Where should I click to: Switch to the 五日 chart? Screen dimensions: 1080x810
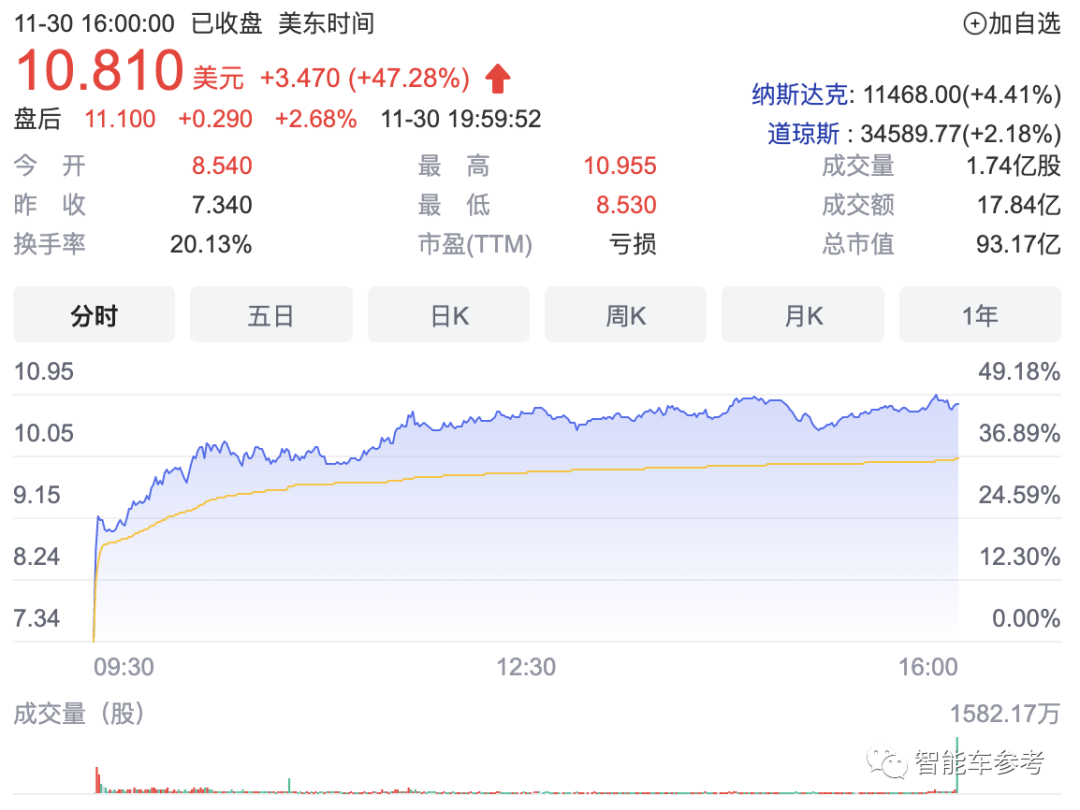pyautogui.click(x=271, y=316)
